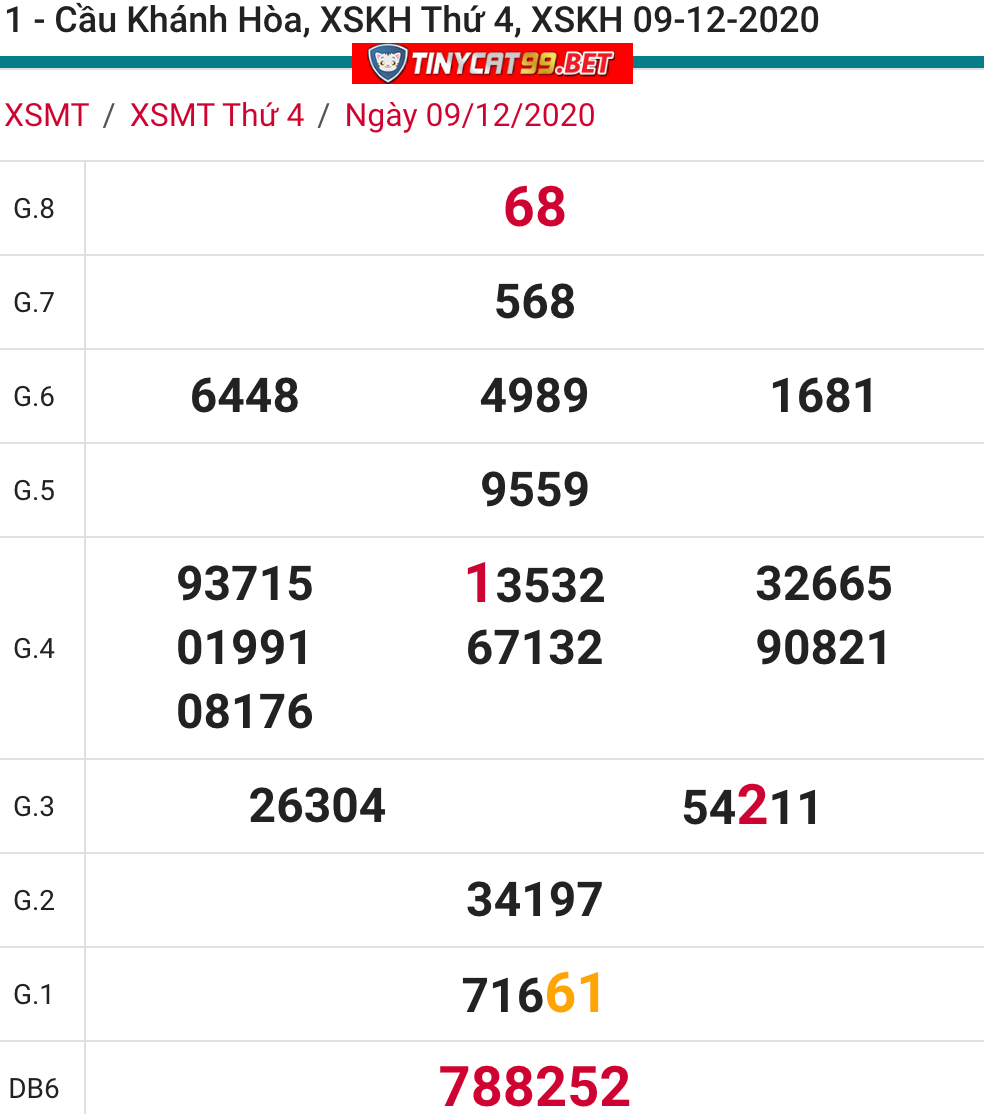Select the G.1 result 71661
Image resolution: width=984 pixels, height=1114 pixels.
coord(532,993)
